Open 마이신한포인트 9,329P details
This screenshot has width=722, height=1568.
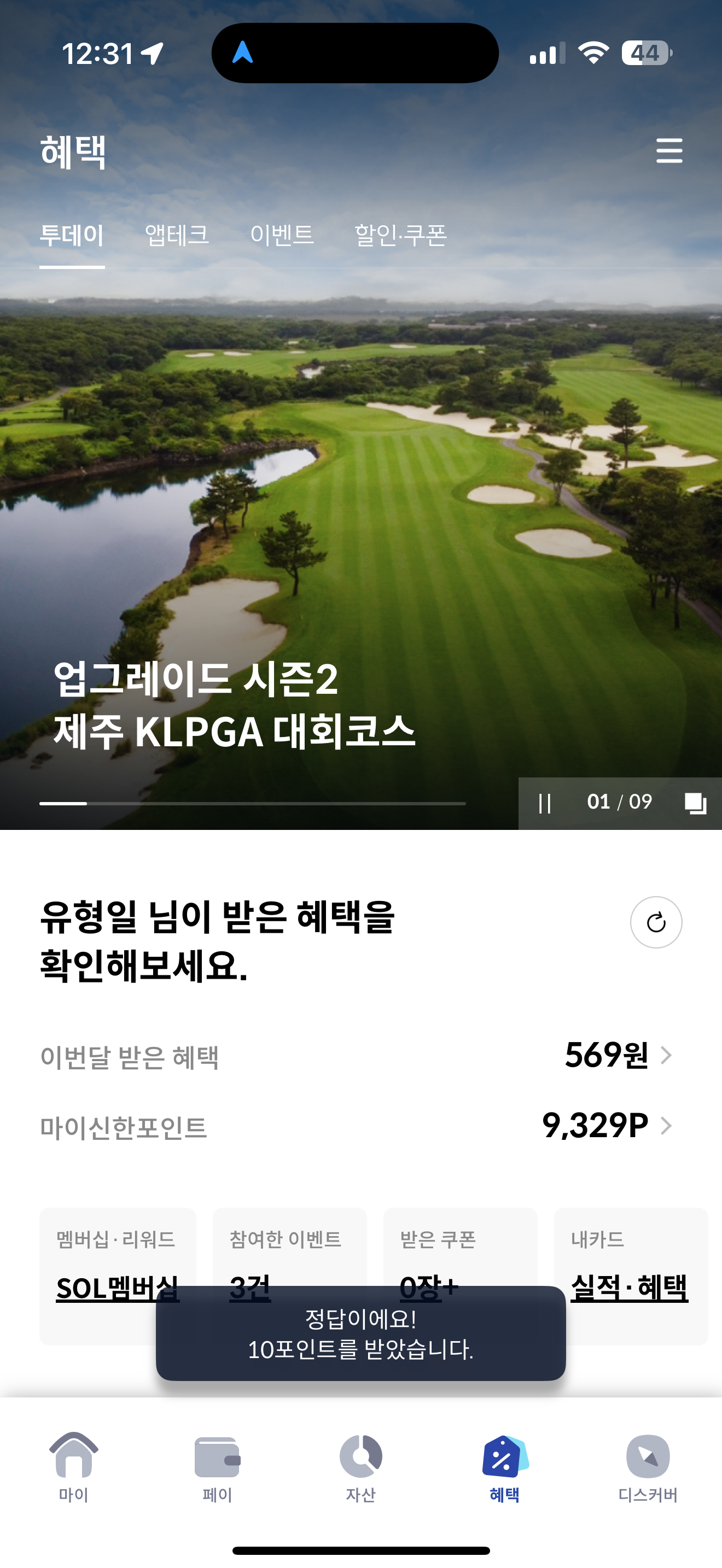click(x=360, y=1126)
